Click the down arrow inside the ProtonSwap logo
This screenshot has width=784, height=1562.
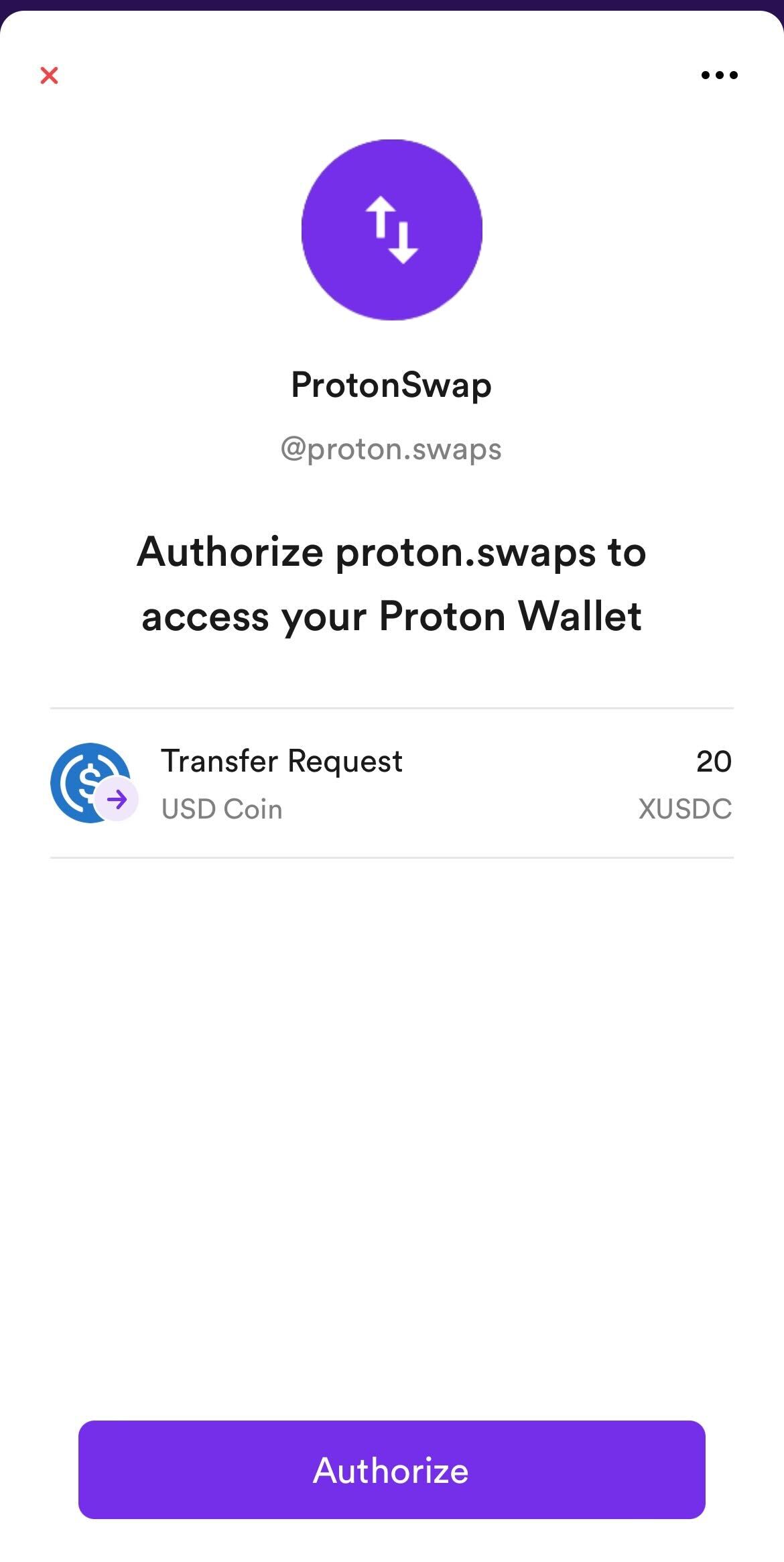tap(402, 241)
